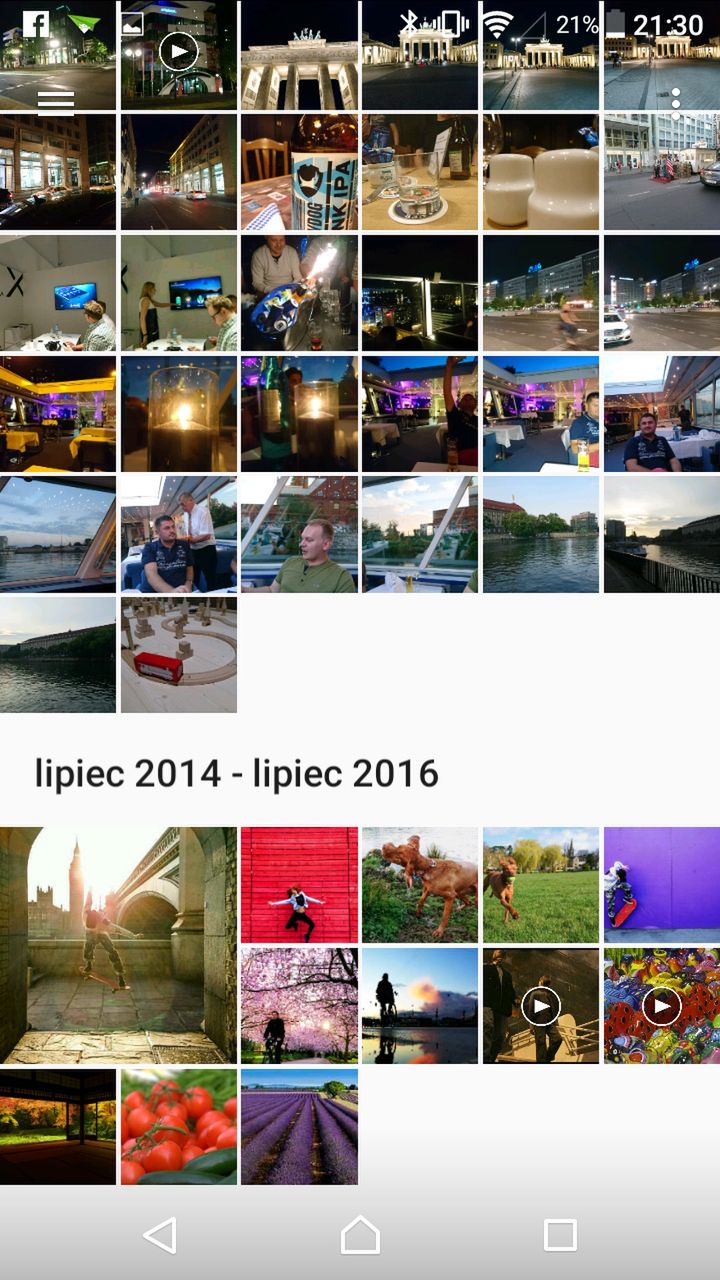720x1280 pixels.
Task: Open the hamburger navigation menu
Action: point(56,102)
